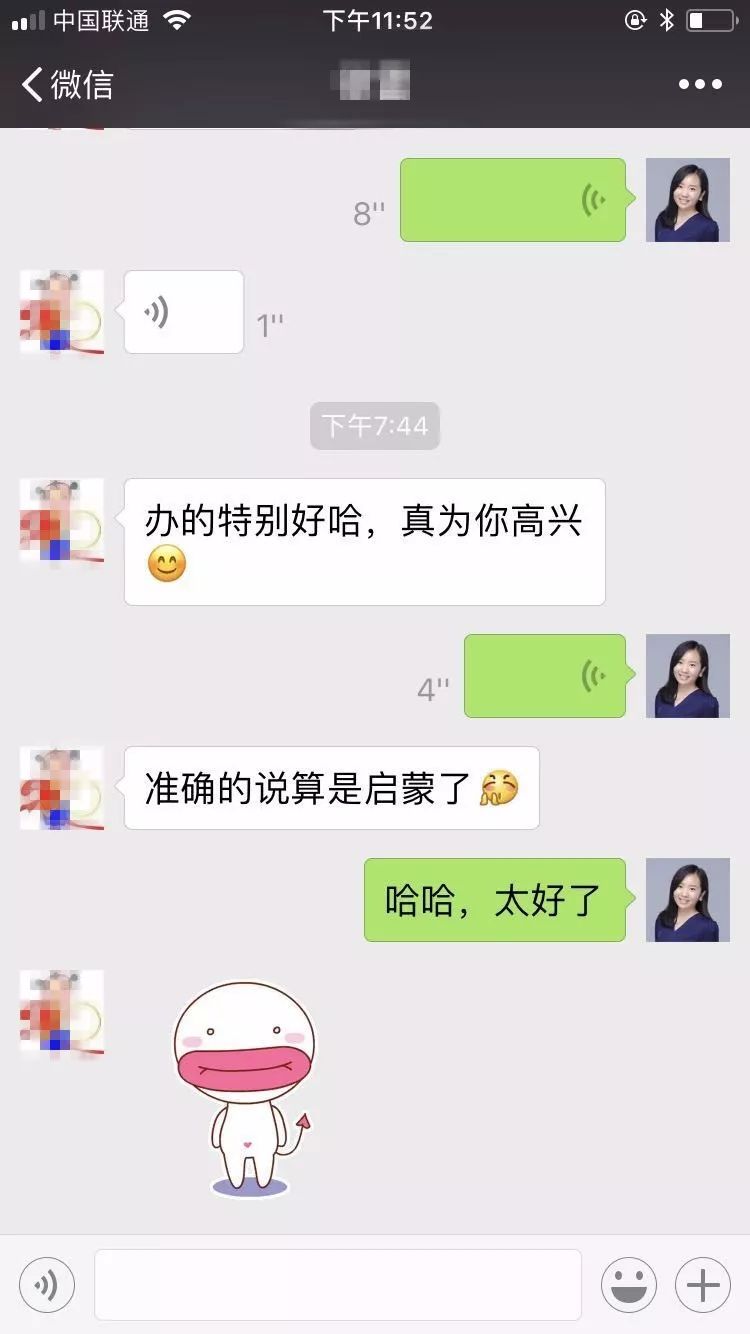Play the 4-second sent voice message

point(545,676)
